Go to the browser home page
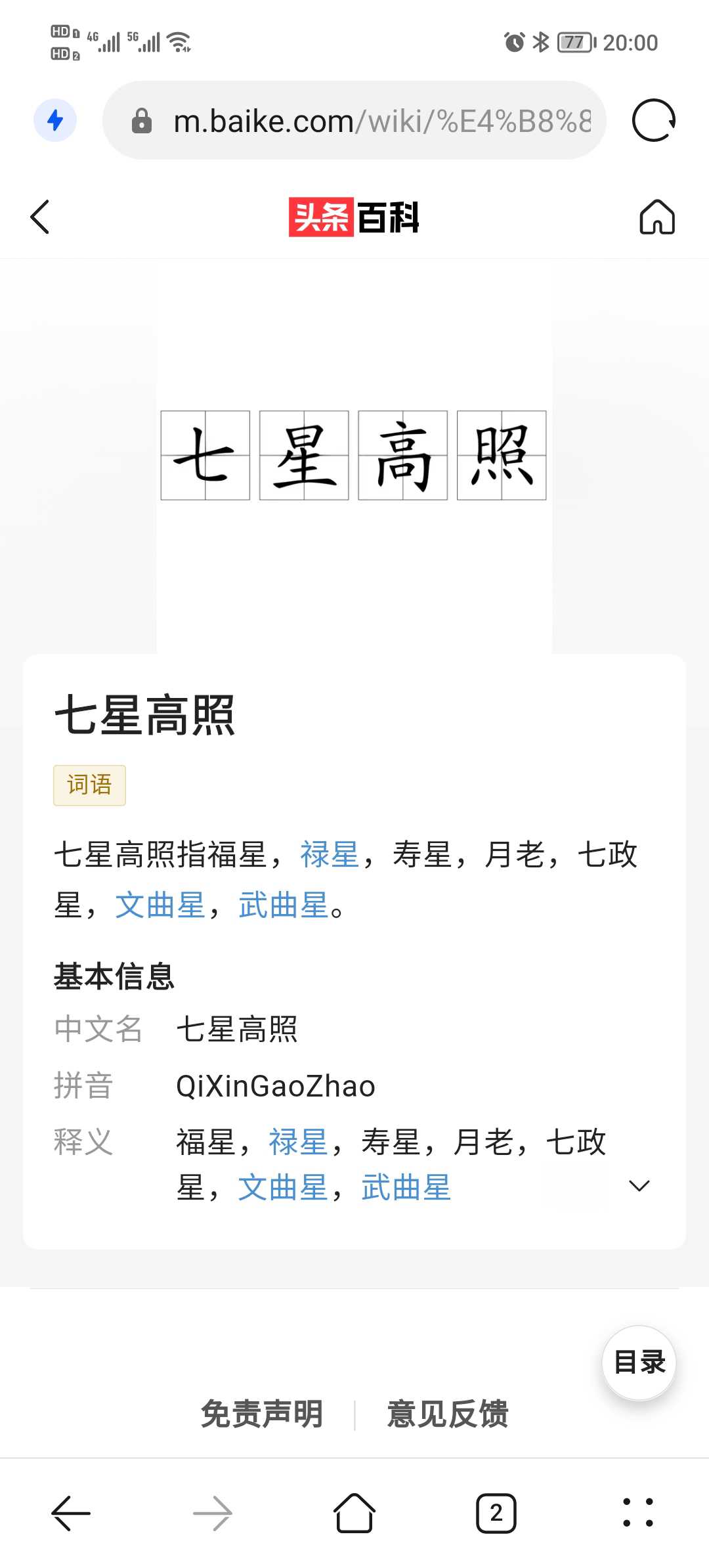The image size is (709, 1568). (354, 1514)
